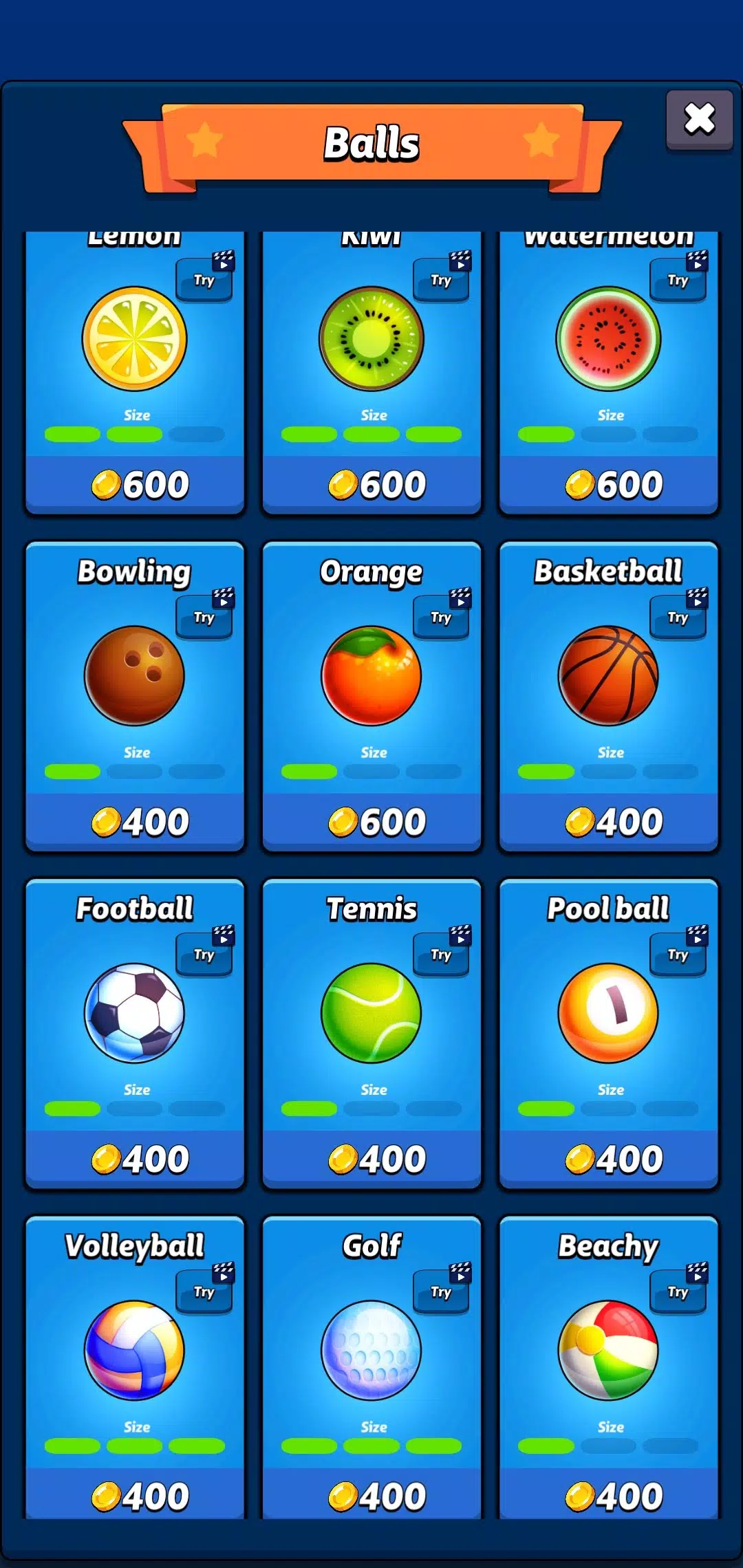The width and height of the screenshot is (743, 1568).
Task: Try the Bowling ball via video
Action: pyautogui.click(x=204, y=616)
